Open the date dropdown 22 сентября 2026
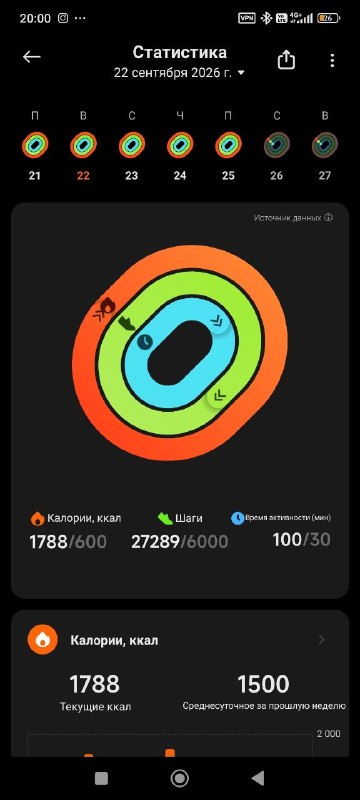 tap(179, 73)
